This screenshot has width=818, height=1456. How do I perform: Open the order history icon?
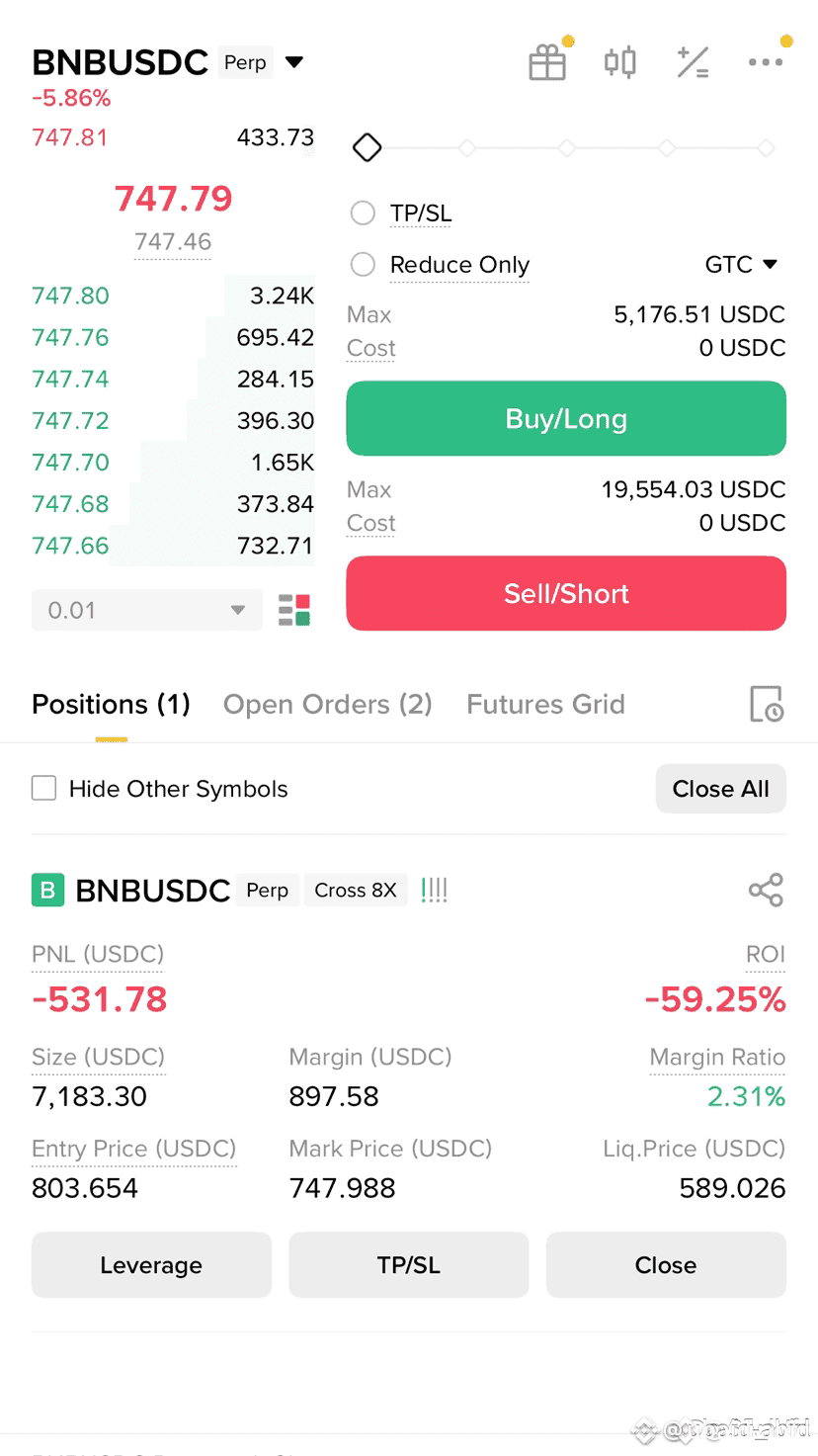tap(767, 704)
